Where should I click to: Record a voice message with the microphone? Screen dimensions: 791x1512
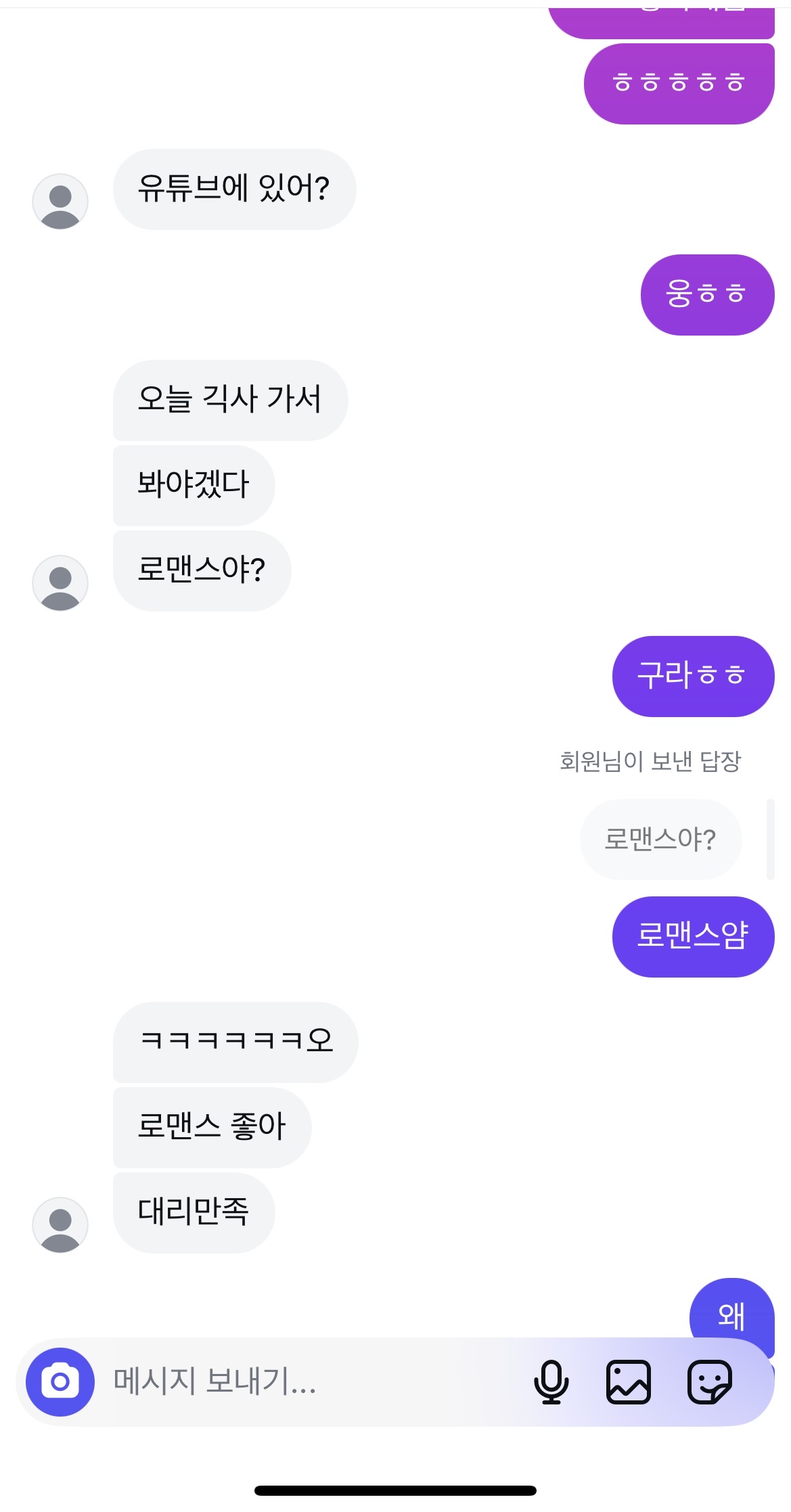pos(551,1381)
